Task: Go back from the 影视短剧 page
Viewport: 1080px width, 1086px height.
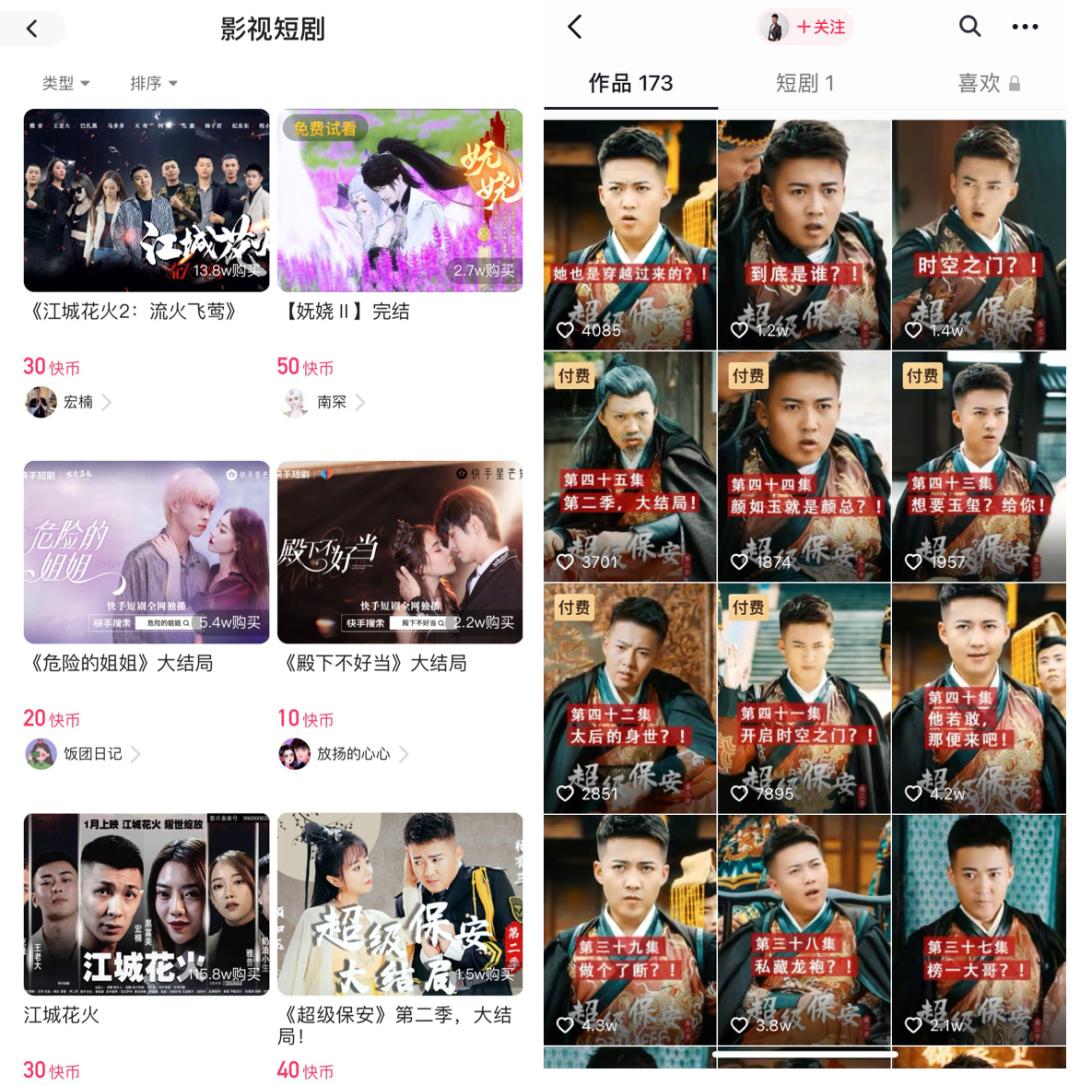Action: click(x=32, y=29)
